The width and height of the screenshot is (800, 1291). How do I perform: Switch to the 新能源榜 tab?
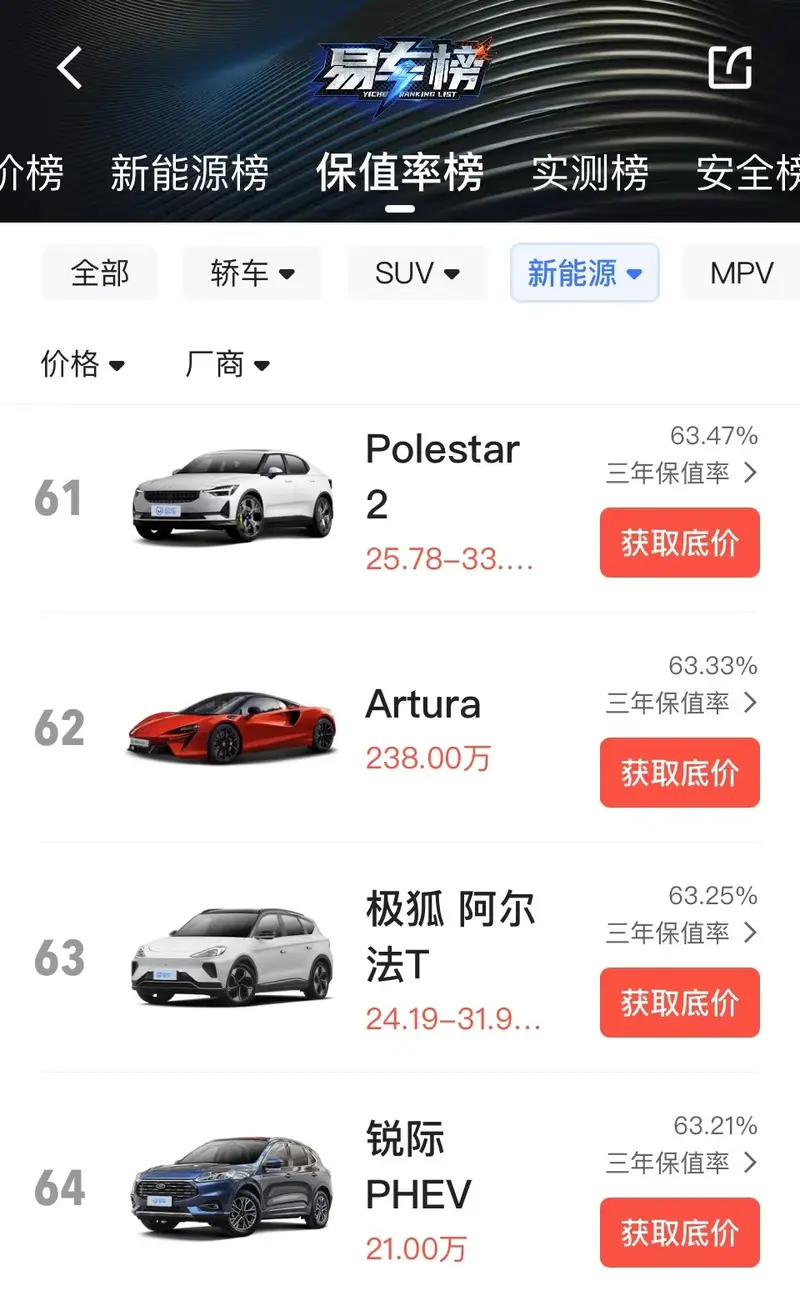click(189, 173)
